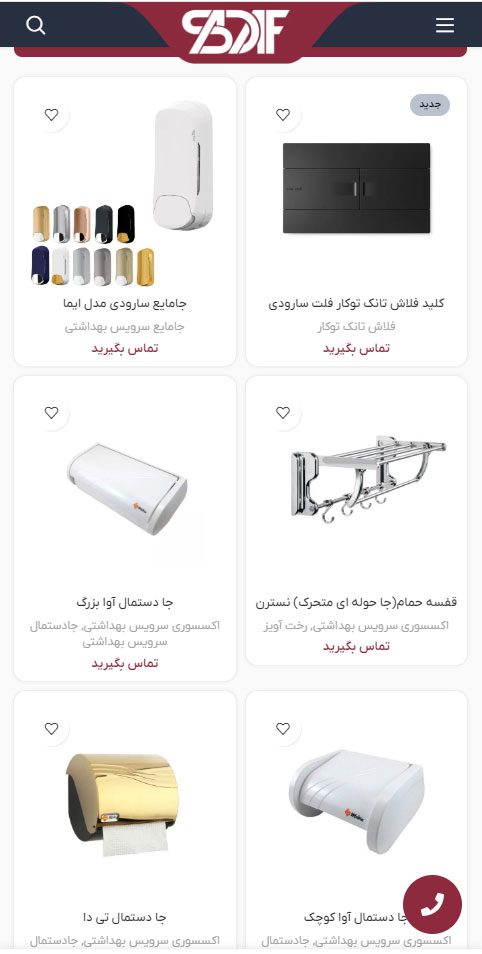Like the جا دستمال آوا کوچک product
The height and width of the screenshot is (954, 482).
click(283, 728)
